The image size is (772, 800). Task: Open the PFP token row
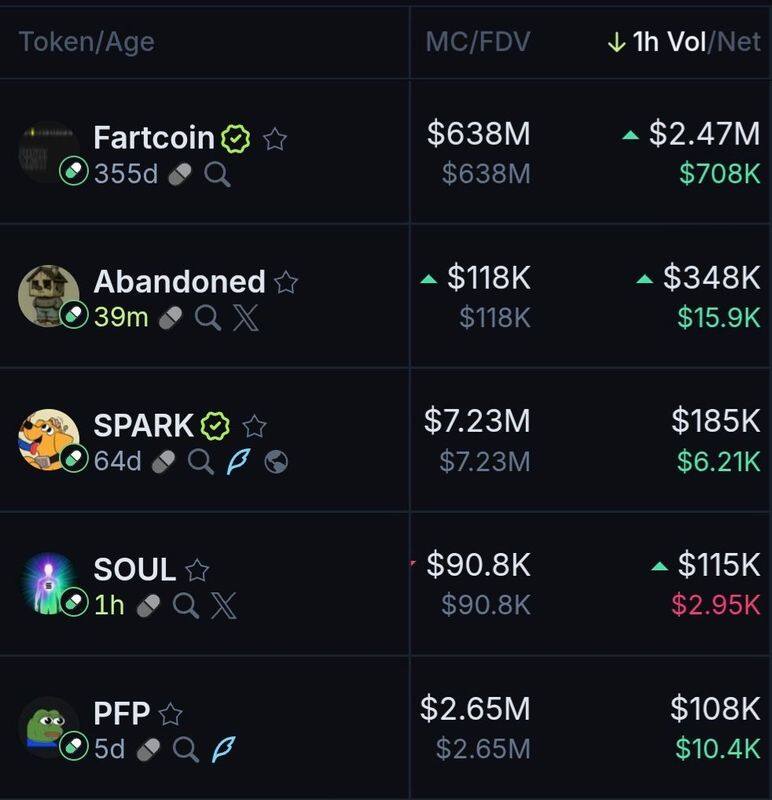pos(121,714)
